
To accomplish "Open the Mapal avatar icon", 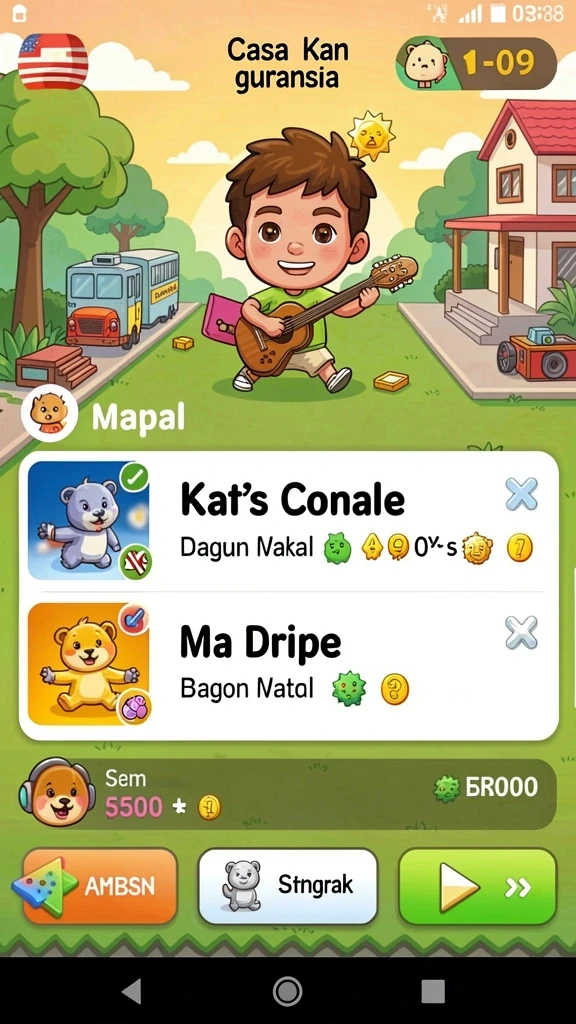I will (x=50, y=413).
